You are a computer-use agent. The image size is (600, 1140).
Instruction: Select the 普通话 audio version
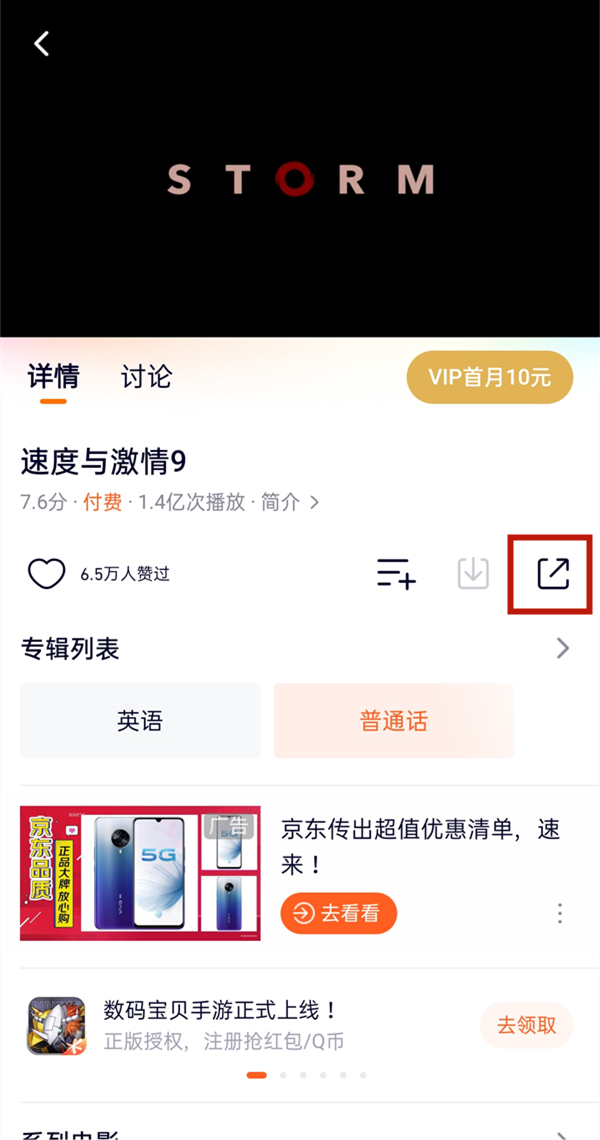click(394, 721)
